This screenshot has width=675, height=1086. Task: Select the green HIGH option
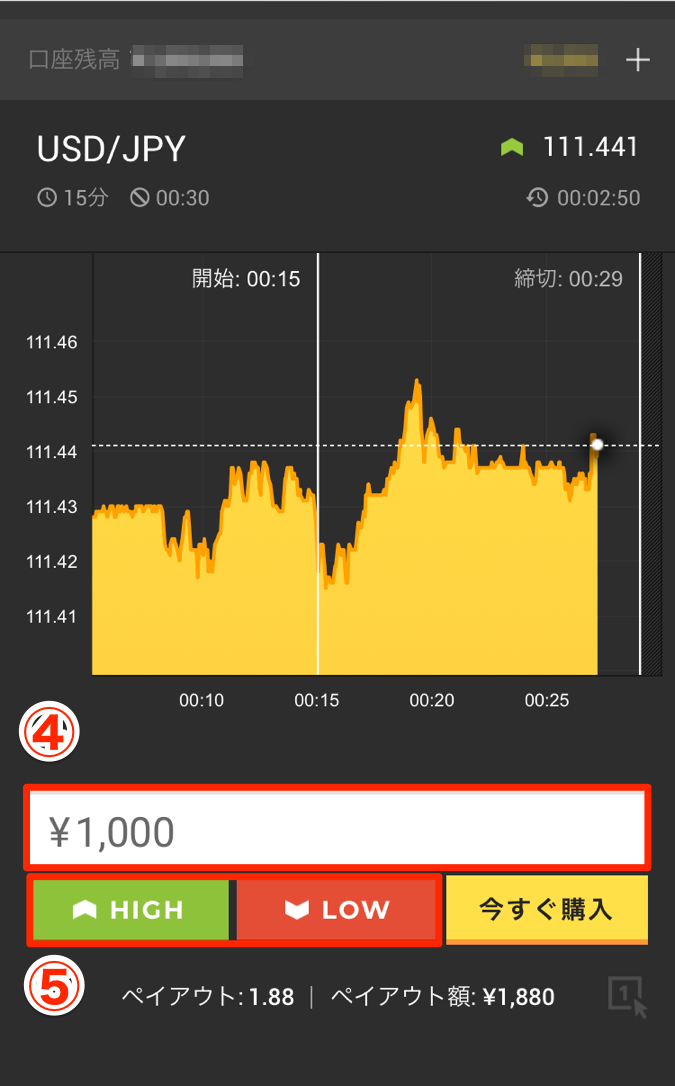pos(131,909)
